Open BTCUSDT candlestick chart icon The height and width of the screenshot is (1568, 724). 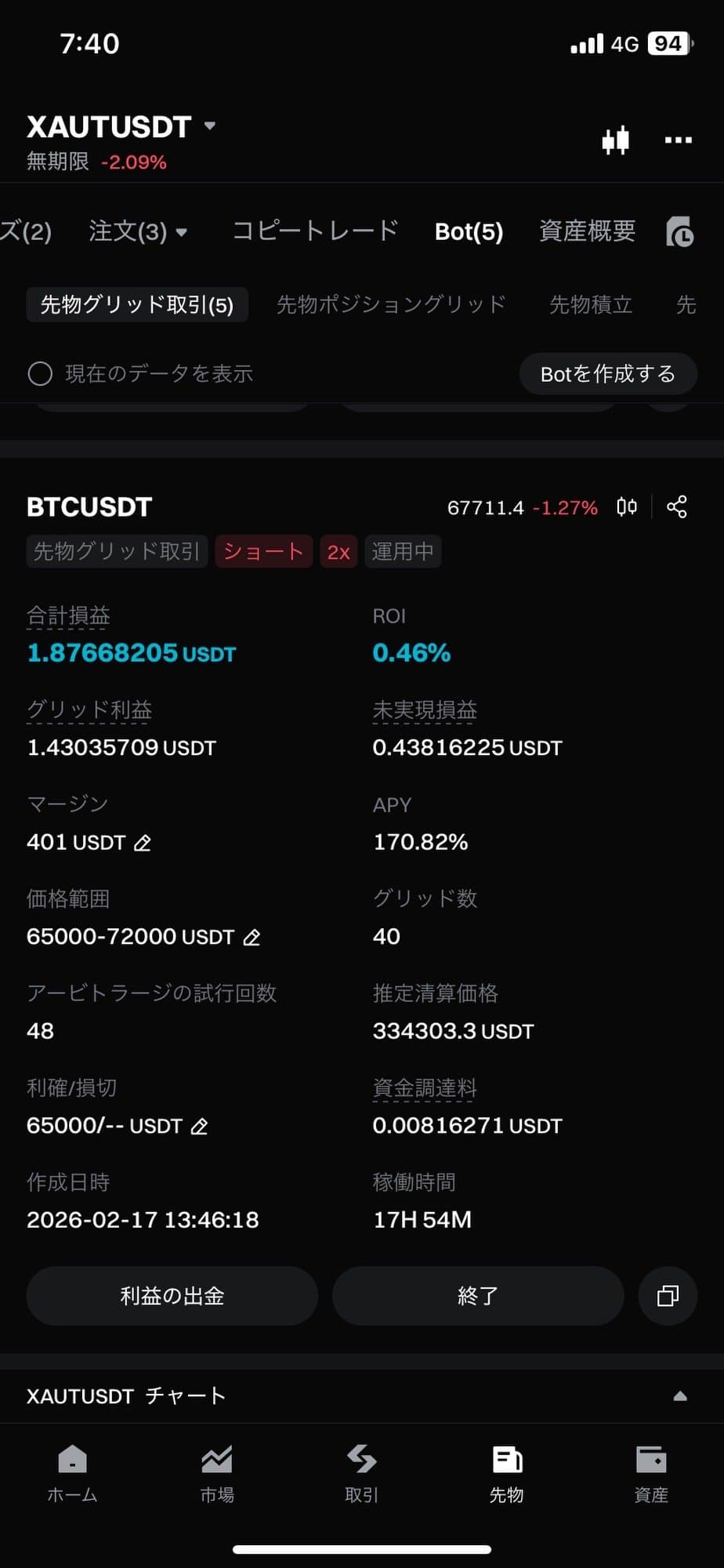click(x=627, y=507)
